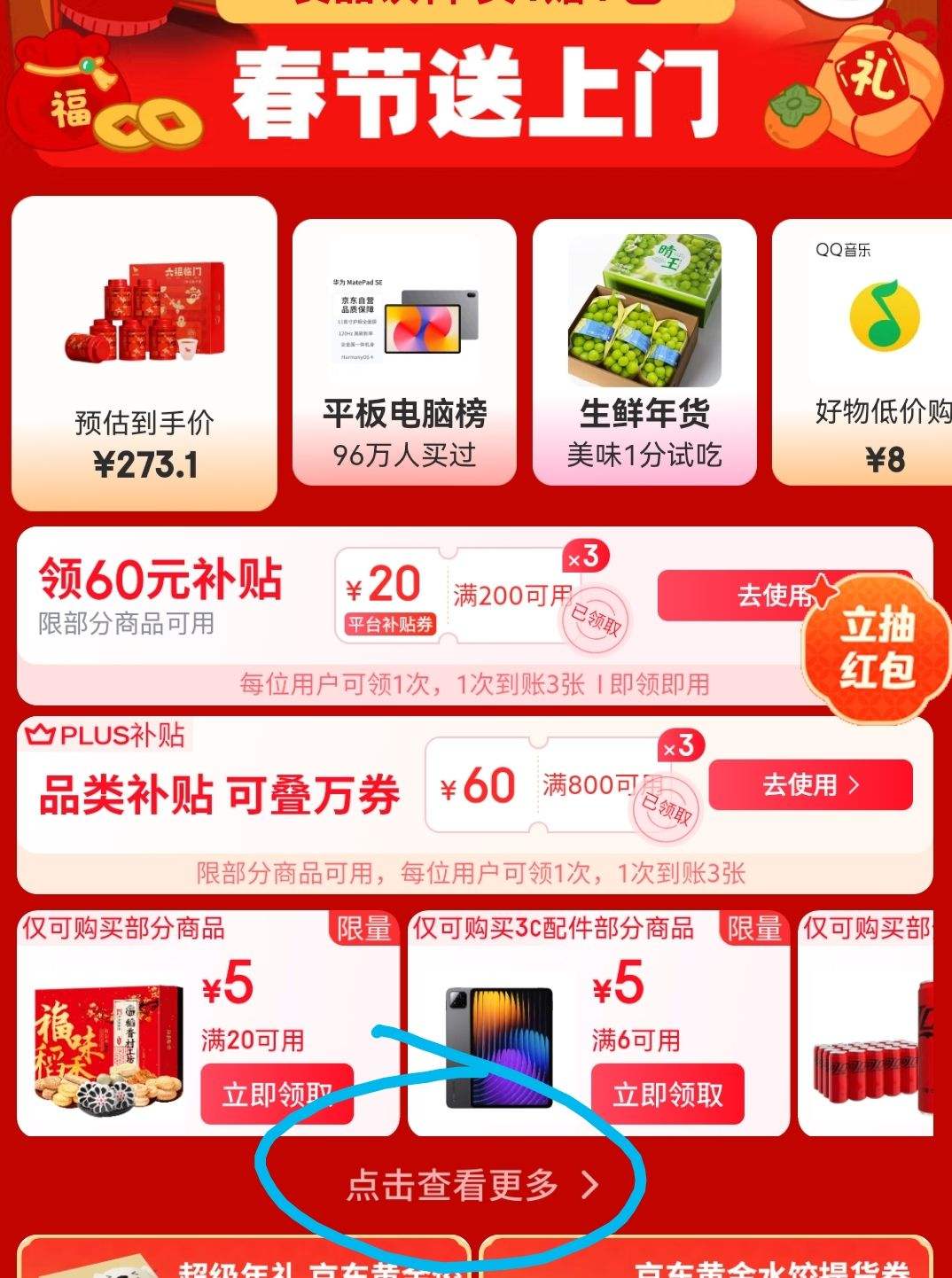Tap 立即领取 on the 3C配件 coupon
The height and width of the screenshot is (1278, 952).
pos(671,1094)
